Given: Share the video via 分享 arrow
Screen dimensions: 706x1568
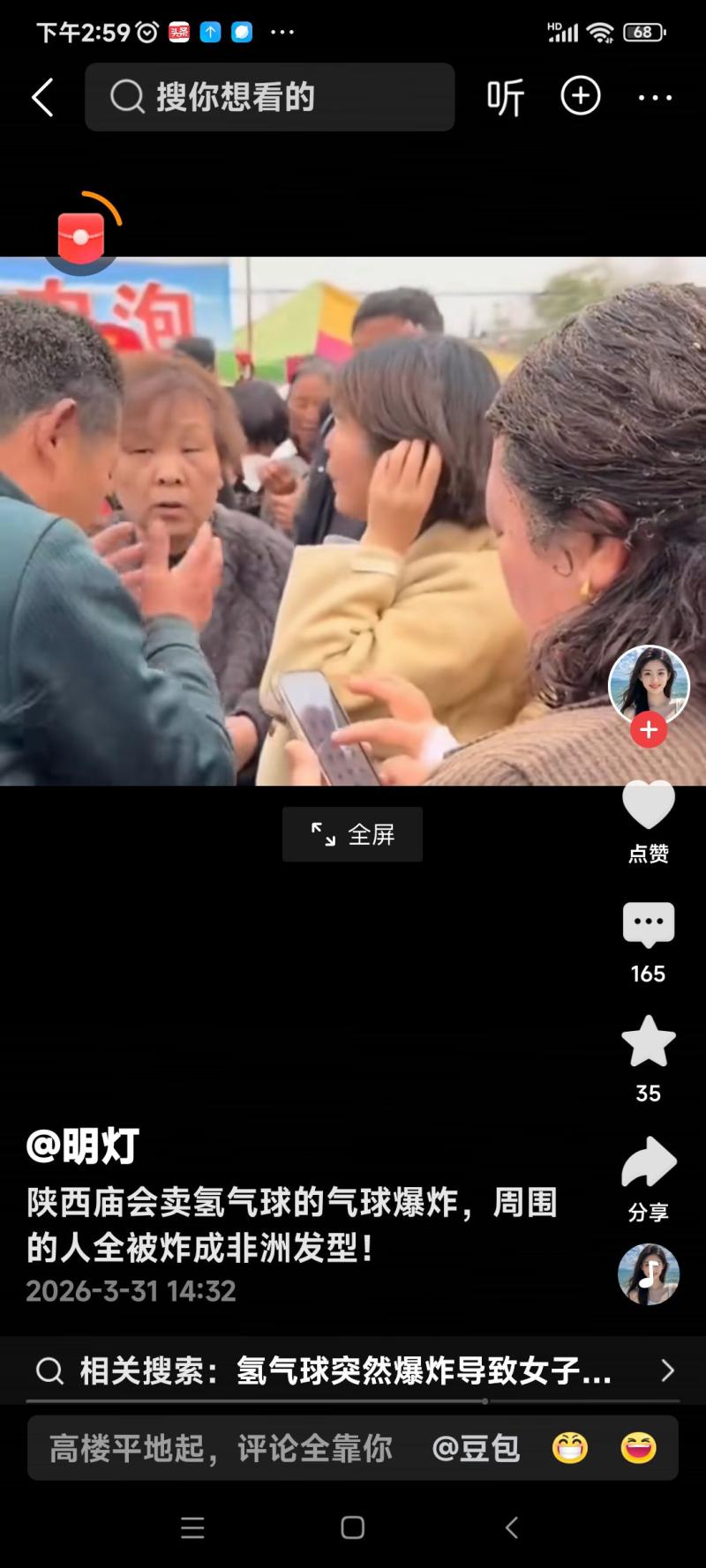Looking at the screenshot, I should click(x=649, y=1162).
